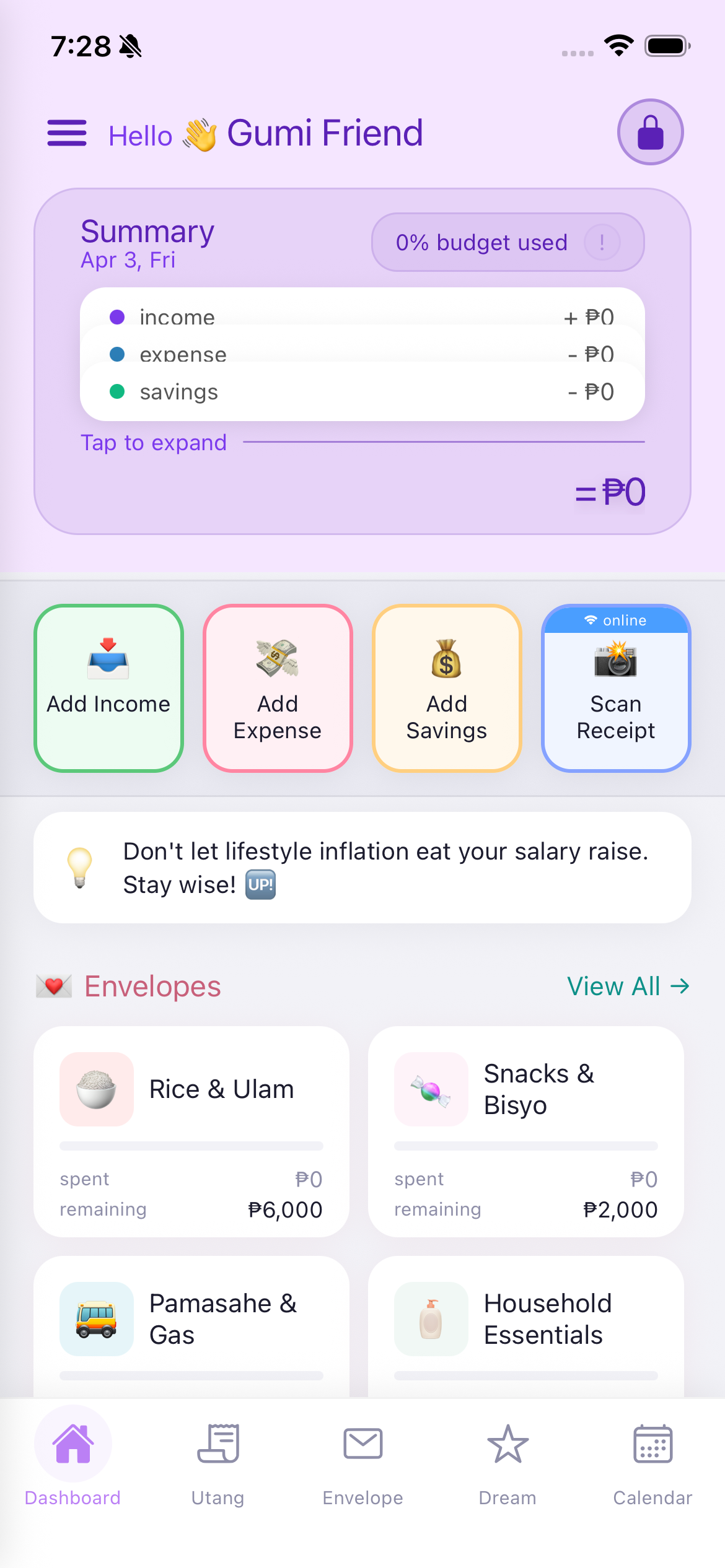Open the hamburger drawer menu
The image size is (725, 1568).
click(x=67, y=133)
